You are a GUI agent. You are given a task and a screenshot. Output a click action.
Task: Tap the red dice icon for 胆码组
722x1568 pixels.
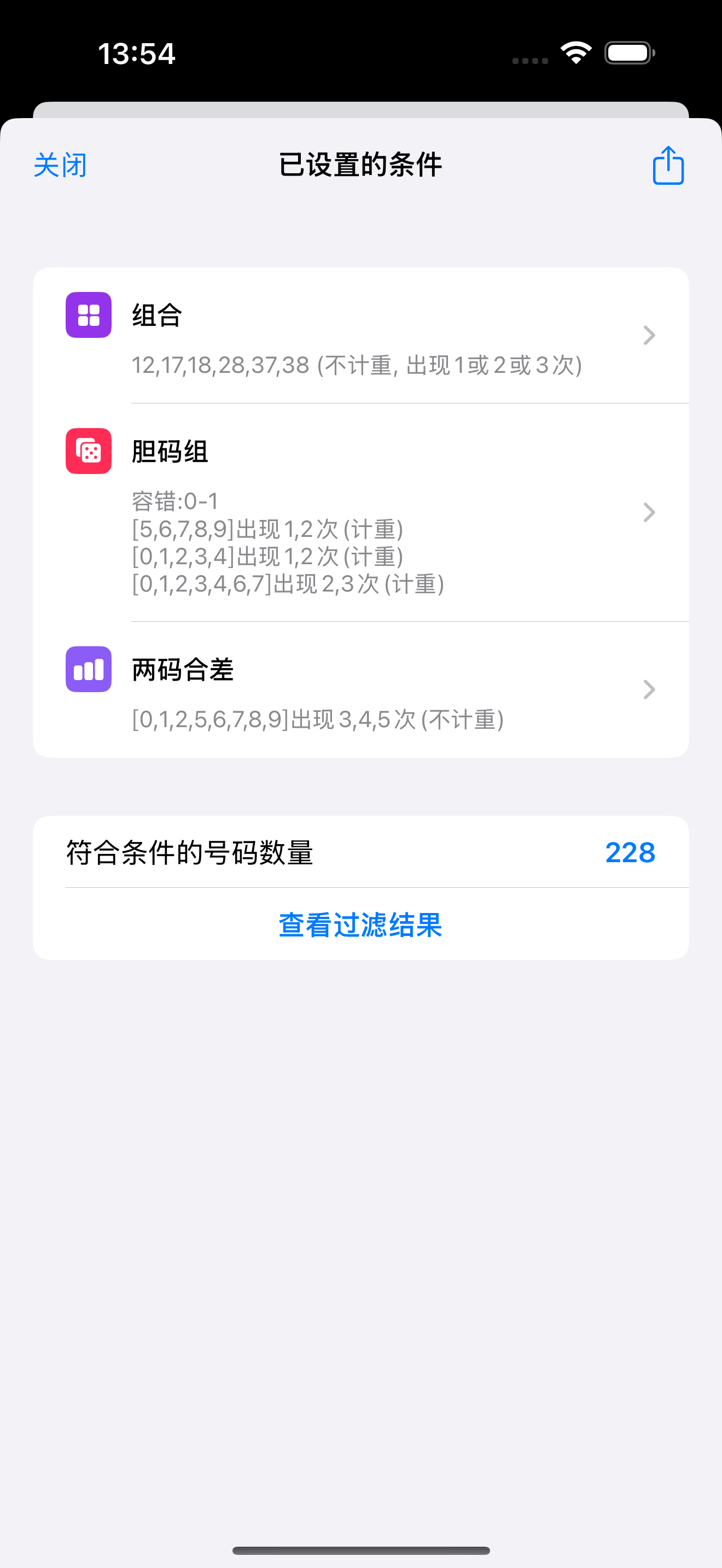pyautogui.click(x=88, y=452)
